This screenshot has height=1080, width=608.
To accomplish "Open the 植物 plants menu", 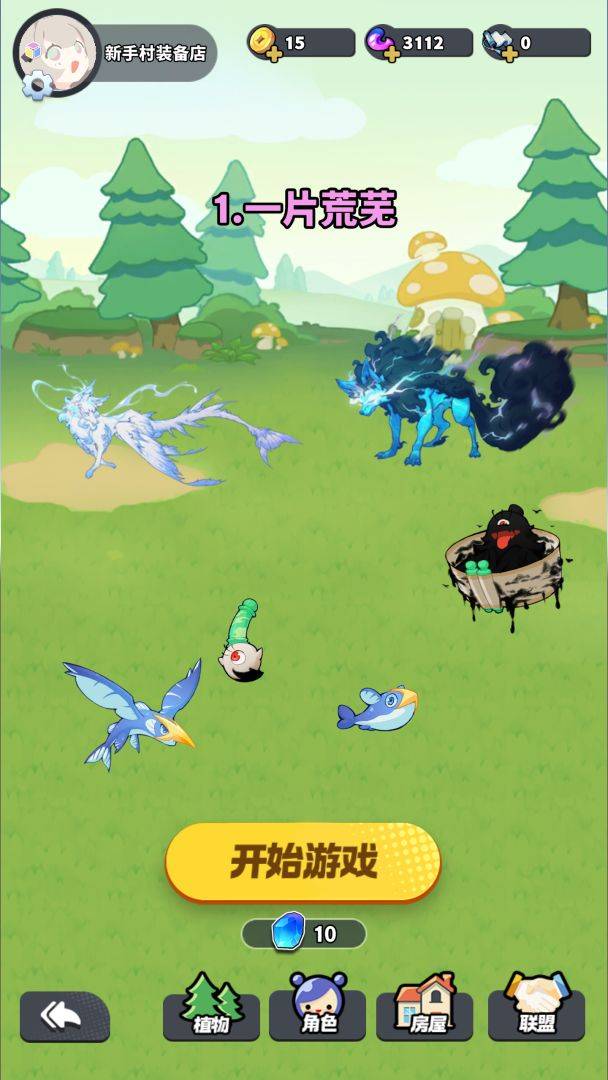I will coord(211,1010).
